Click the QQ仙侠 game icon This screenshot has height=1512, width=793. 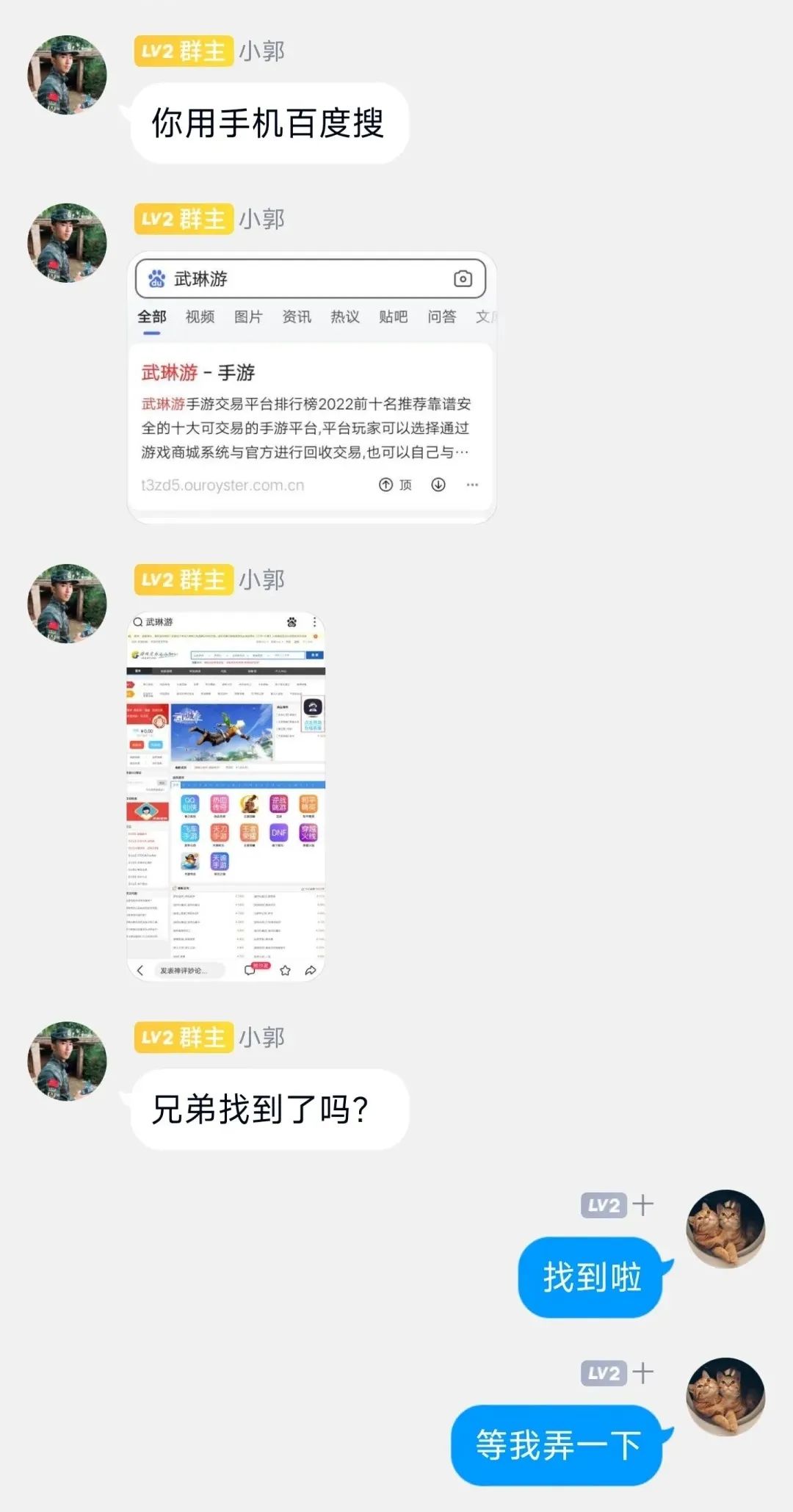coord(190,804)
